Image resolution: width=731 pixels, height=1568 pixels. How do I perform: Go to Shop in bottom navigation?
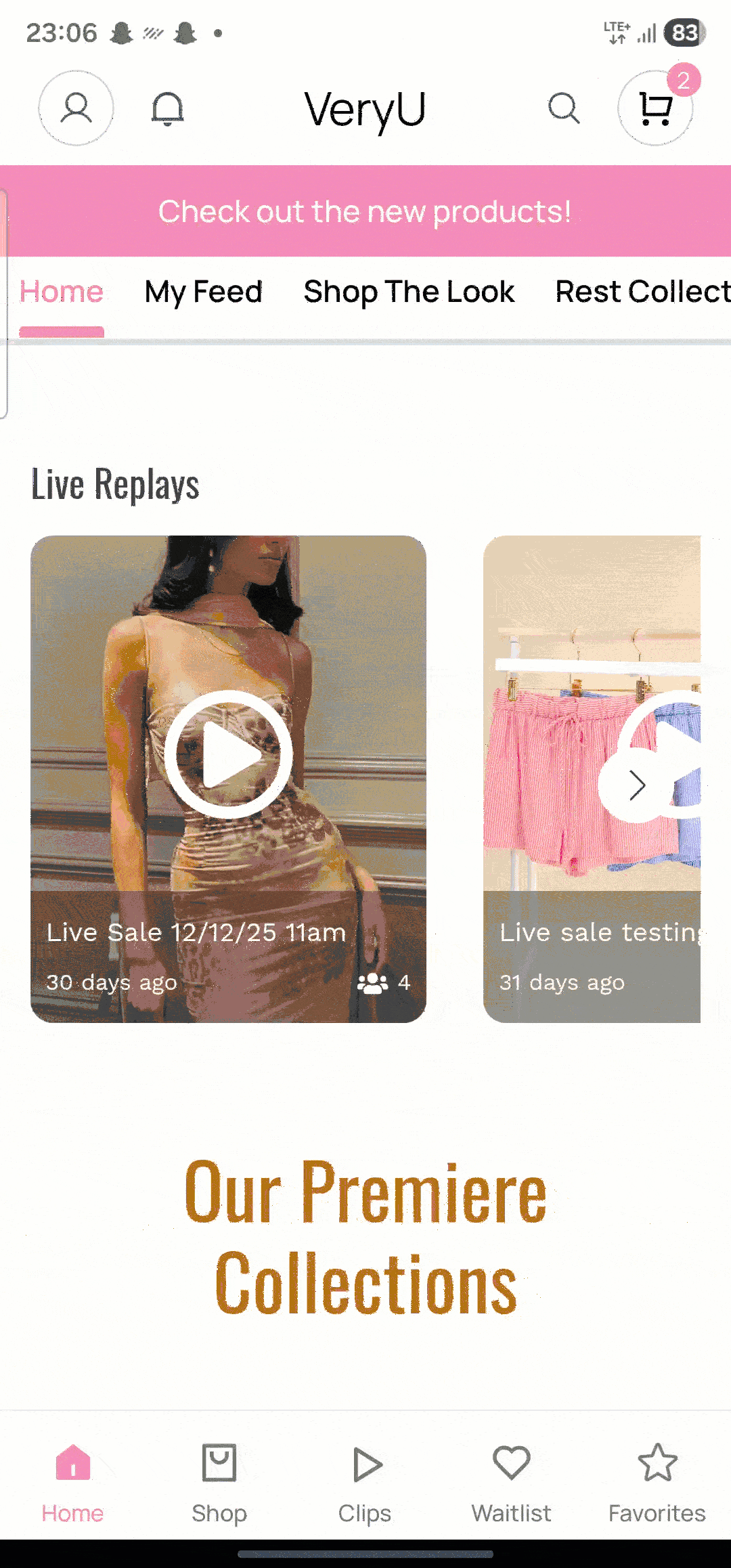219,1483
